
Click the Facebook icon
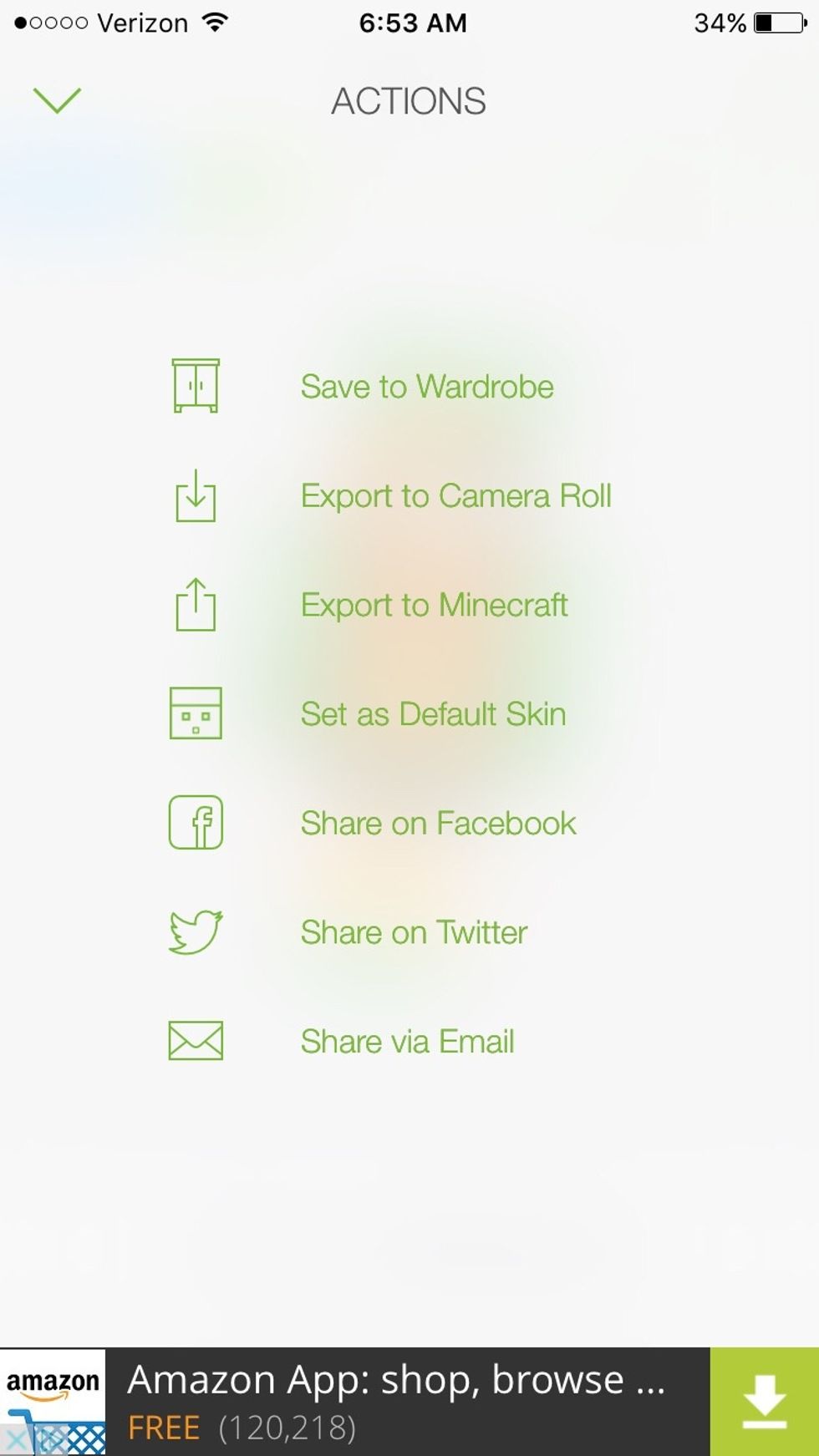(195, 823)
